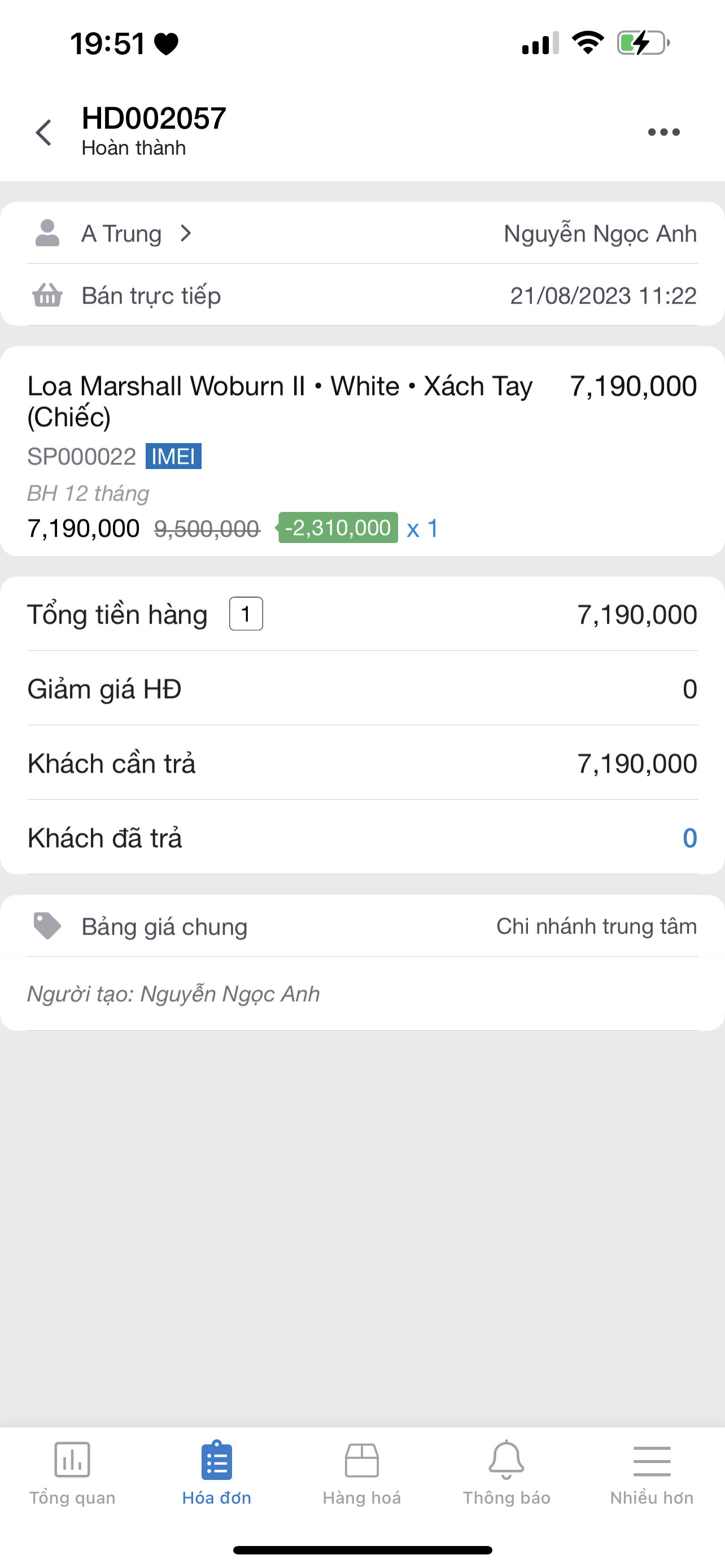Open the Nhiều hơn menu tab

pos(652,1473)
